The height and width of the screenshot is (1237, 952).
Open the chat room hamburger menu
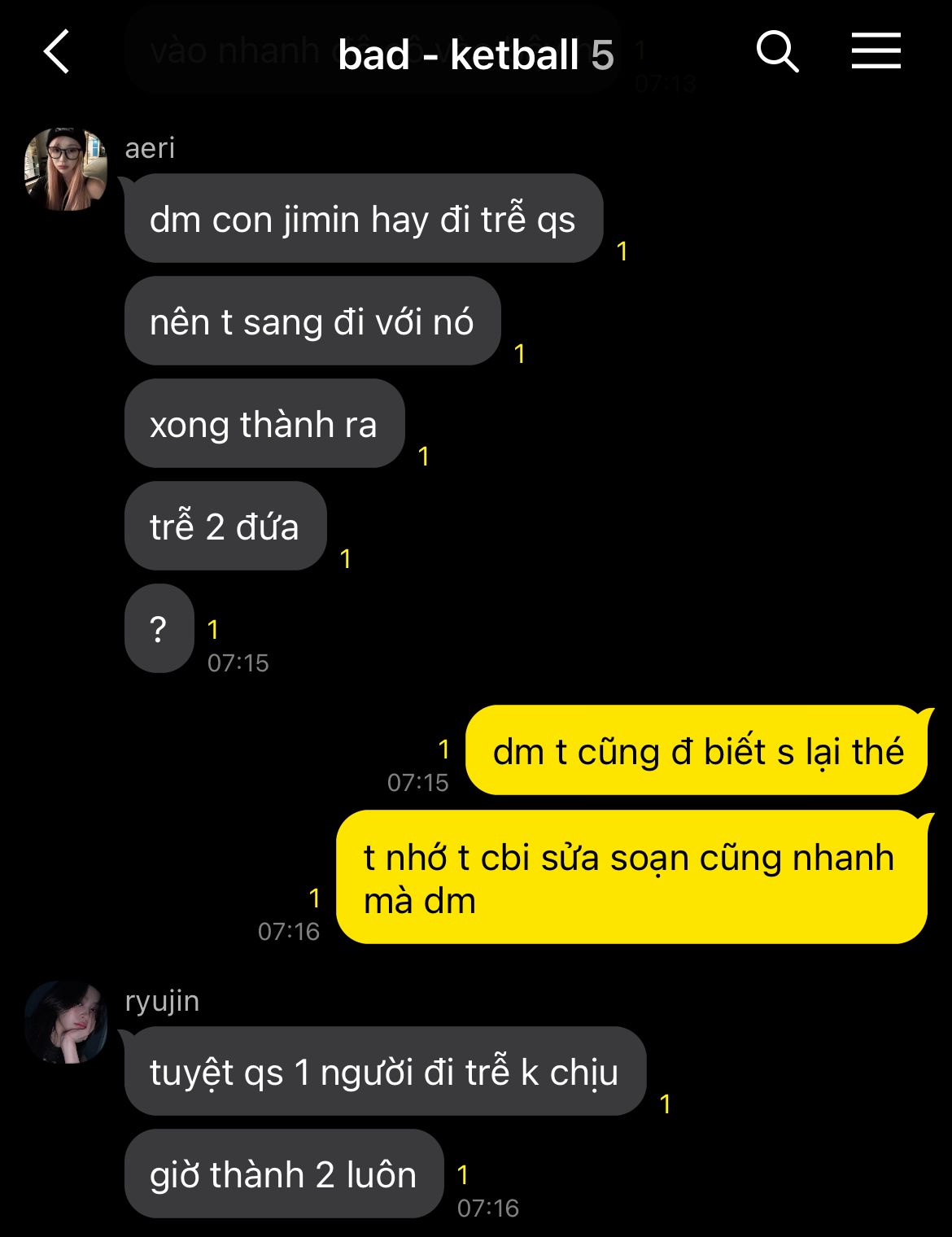(876, 51)
